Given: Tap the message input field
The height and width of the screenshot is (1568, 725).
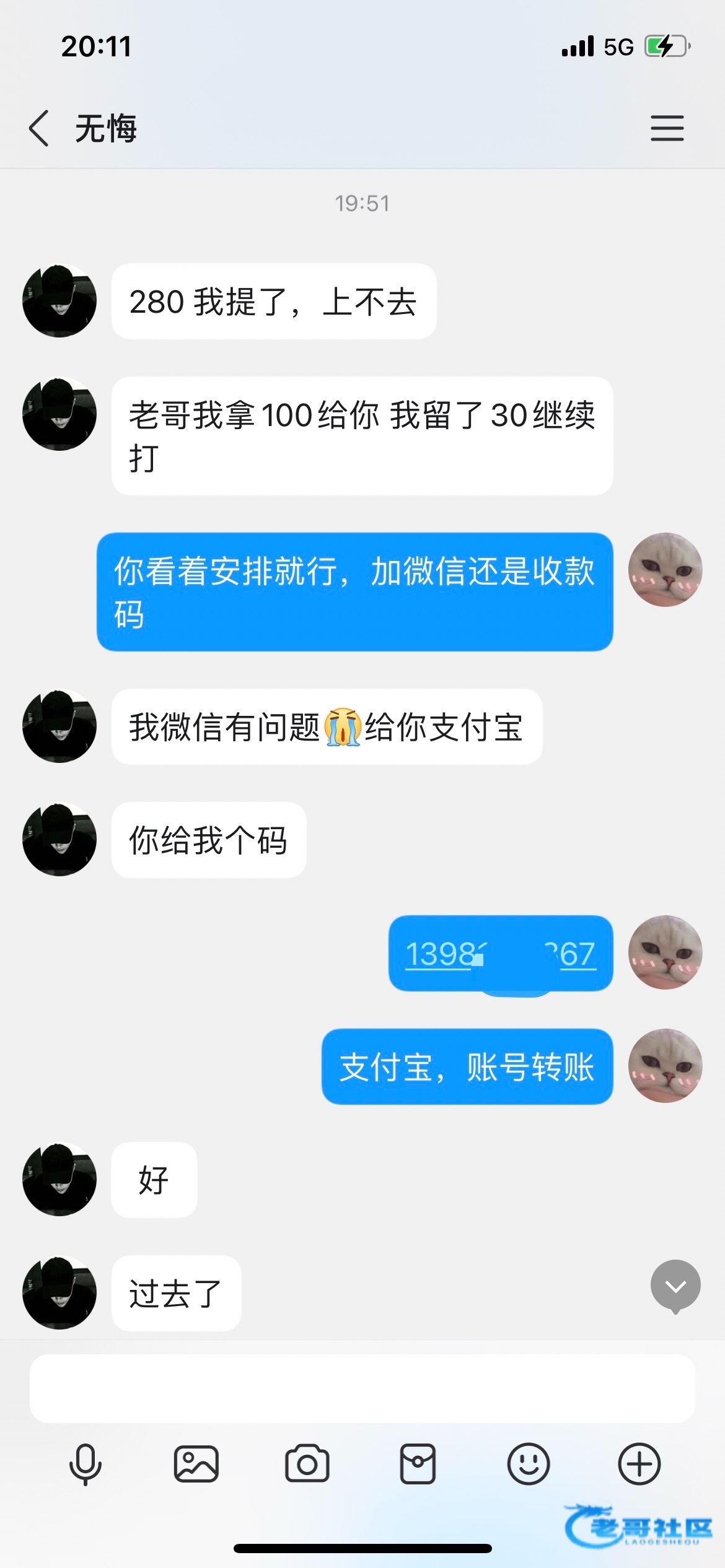Looking at the screenshot, I should coord(362,1388).
